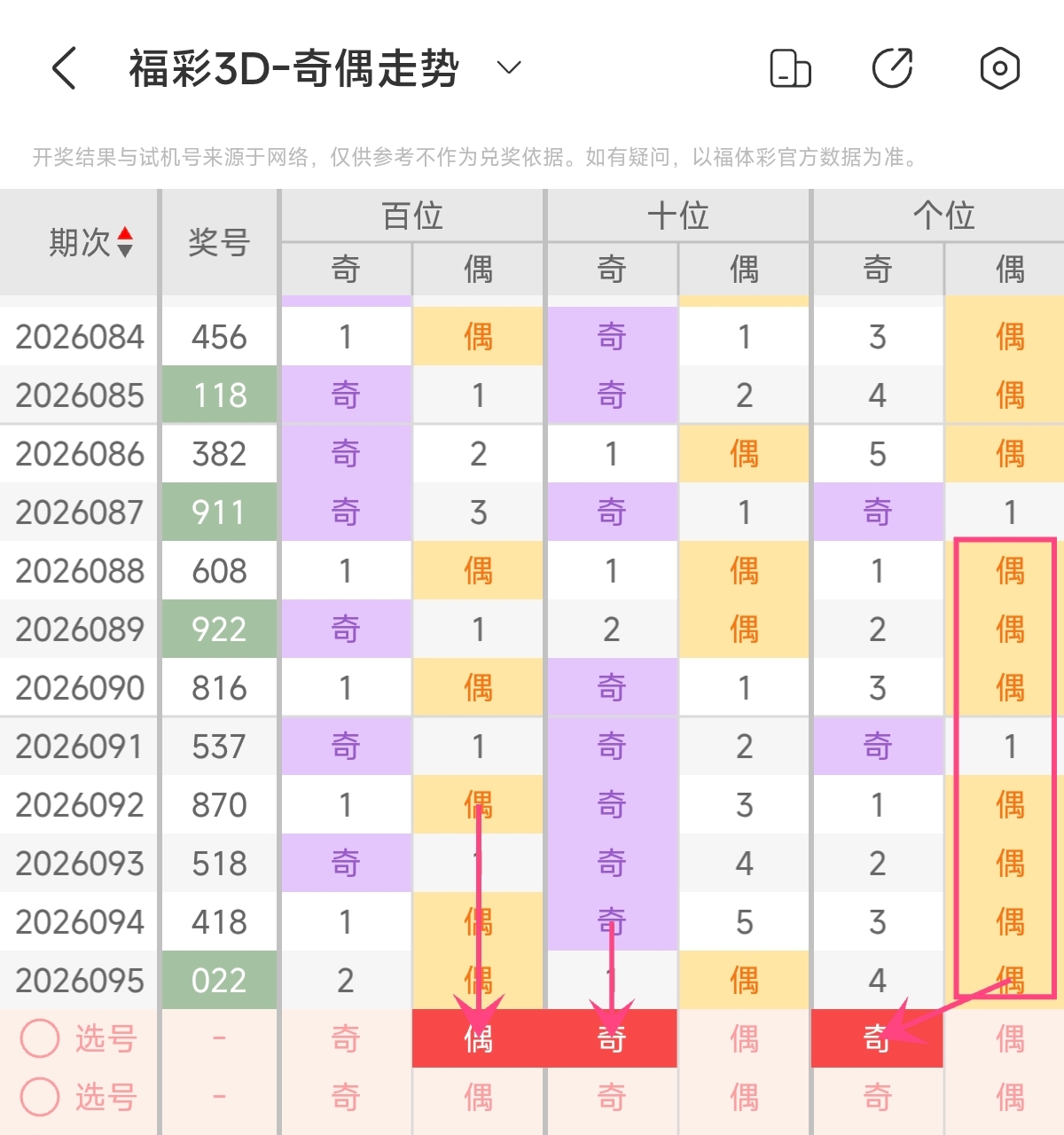Open the hexagon settings icon
The image size is (1064, 1135).
(x=999, y=68)
